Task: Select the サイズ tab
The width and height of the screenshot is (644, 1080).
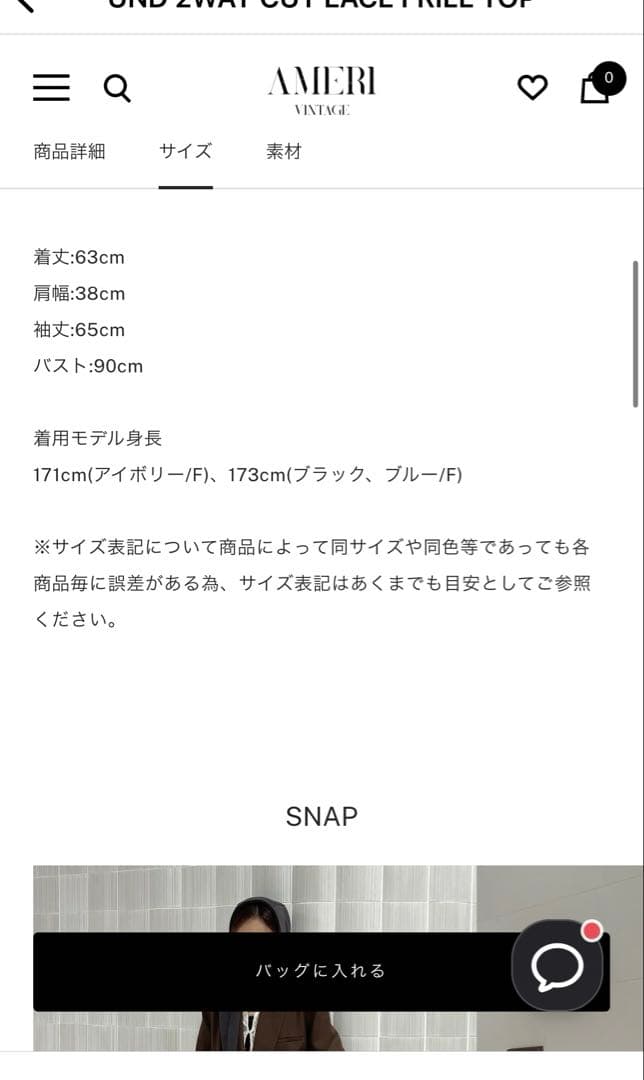Action: coord(185,152)
